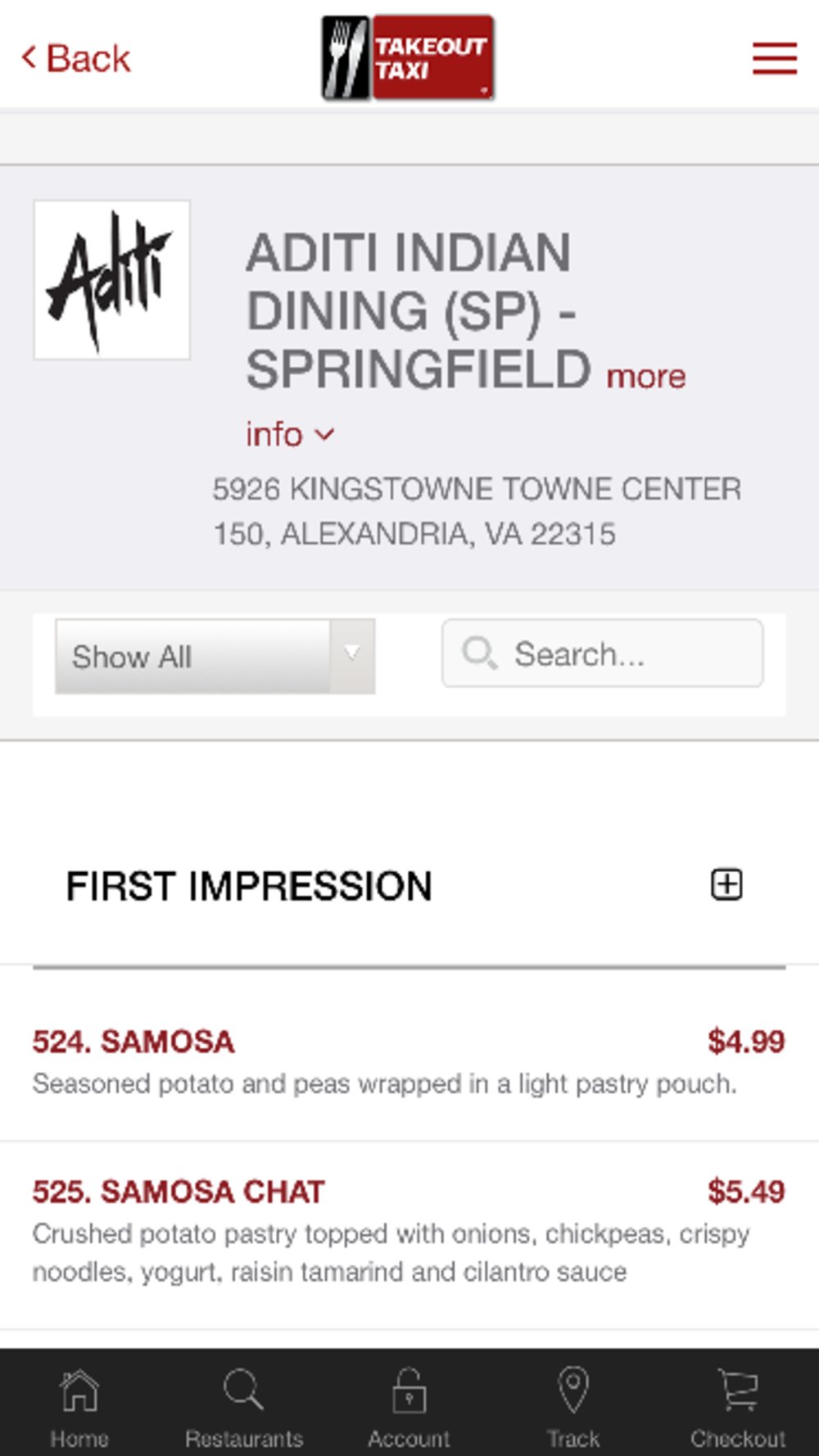This screenshot has height=1456, width=819.
Task: Tap the menu Search field
Action: pos(602,653)
